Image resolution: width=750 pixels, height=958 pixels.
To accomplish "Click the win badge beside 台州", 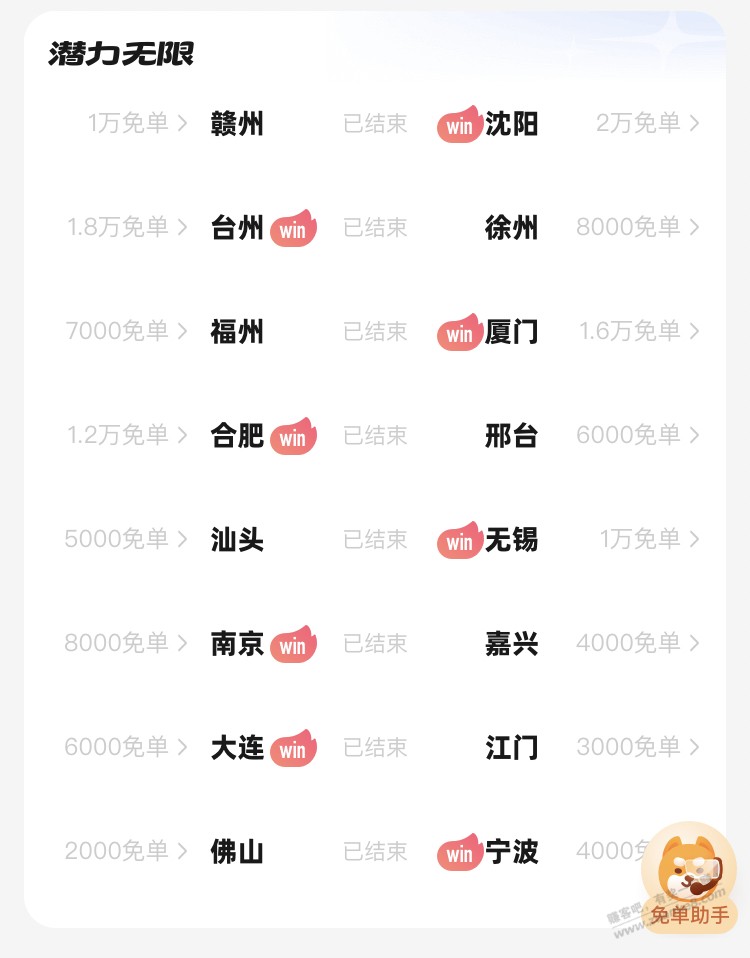I will [x=293, y=229].
